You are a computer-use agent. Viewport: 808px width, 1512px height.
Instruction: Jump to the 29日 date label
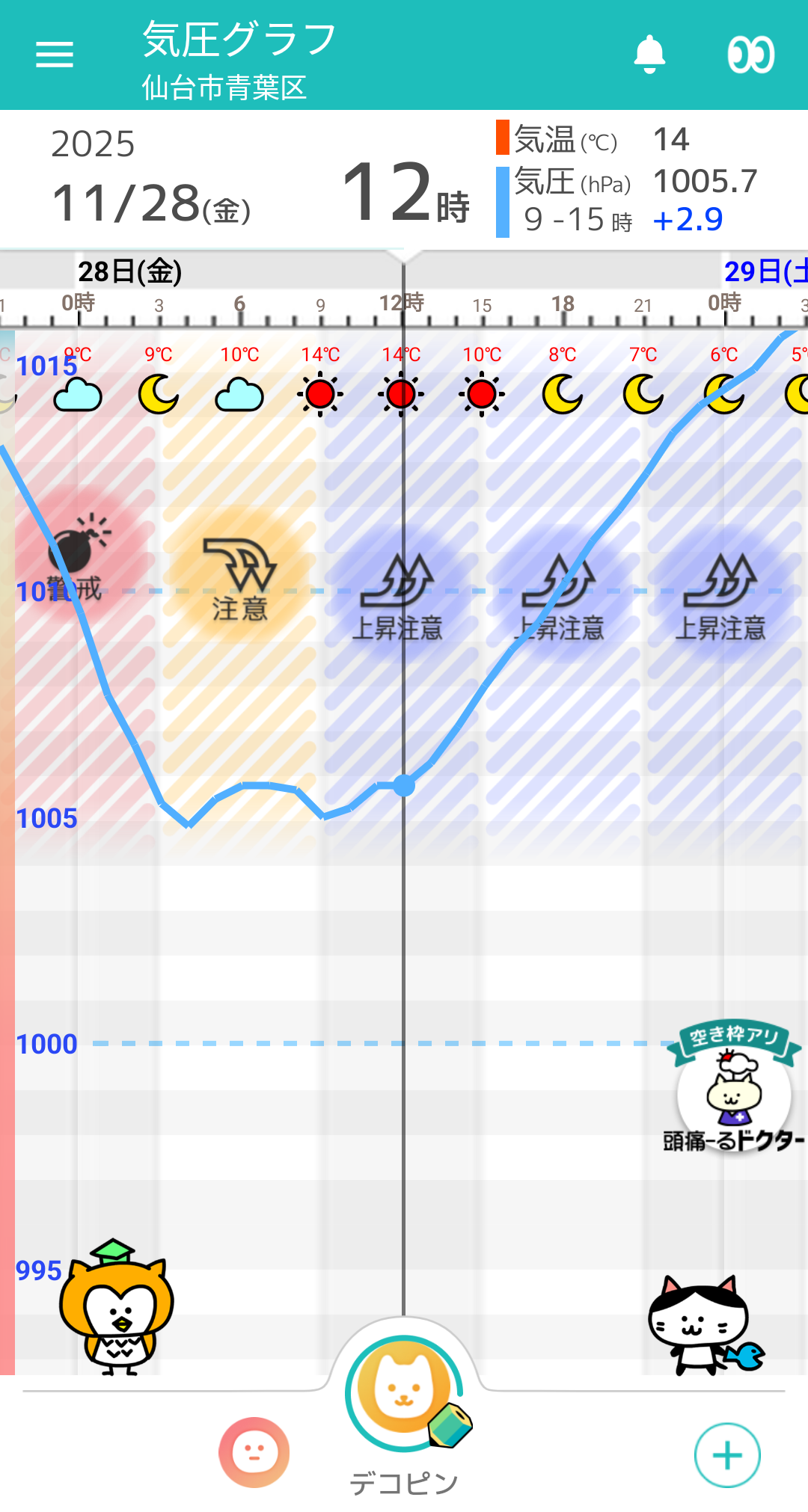pyautogui.click(x=765, y=271)
